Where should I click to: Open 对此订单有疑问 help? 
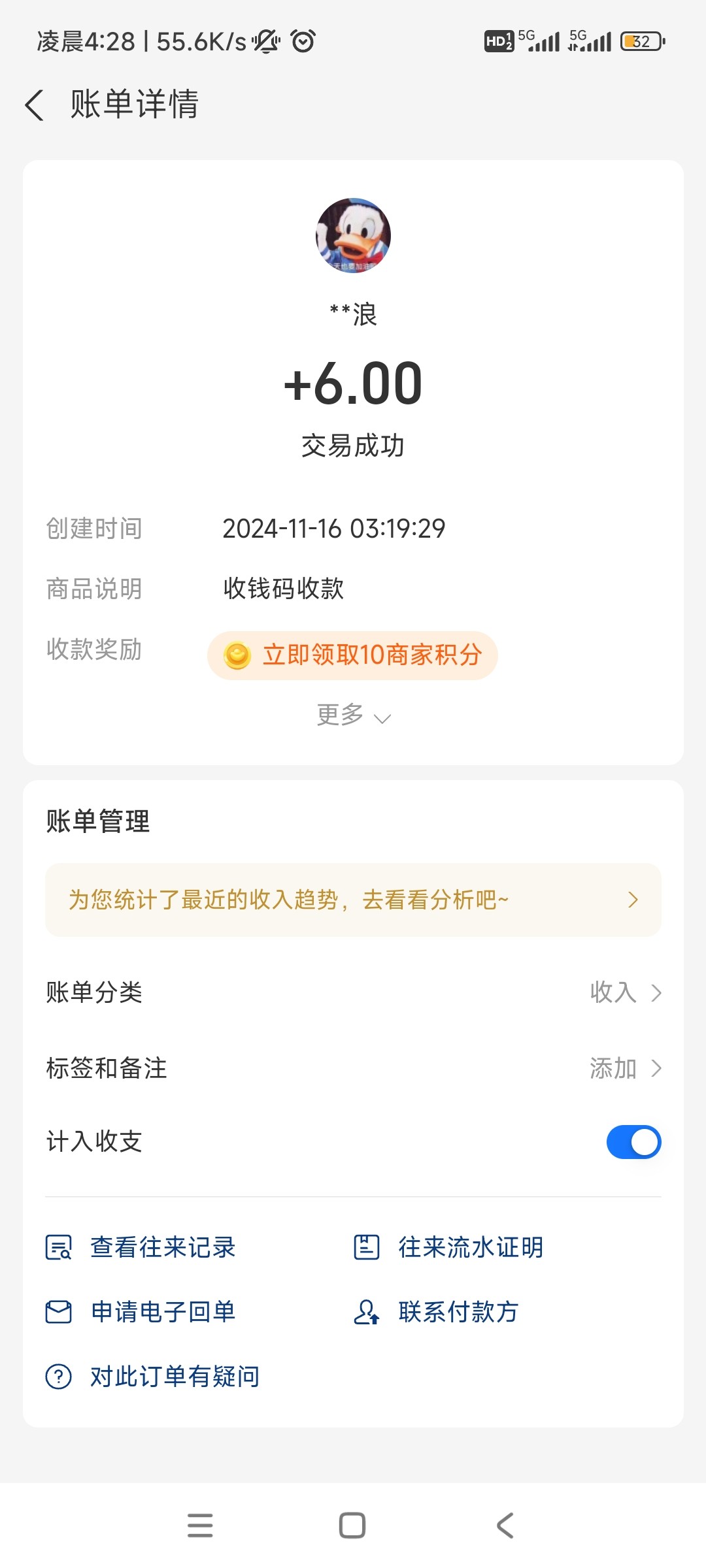152,1377
